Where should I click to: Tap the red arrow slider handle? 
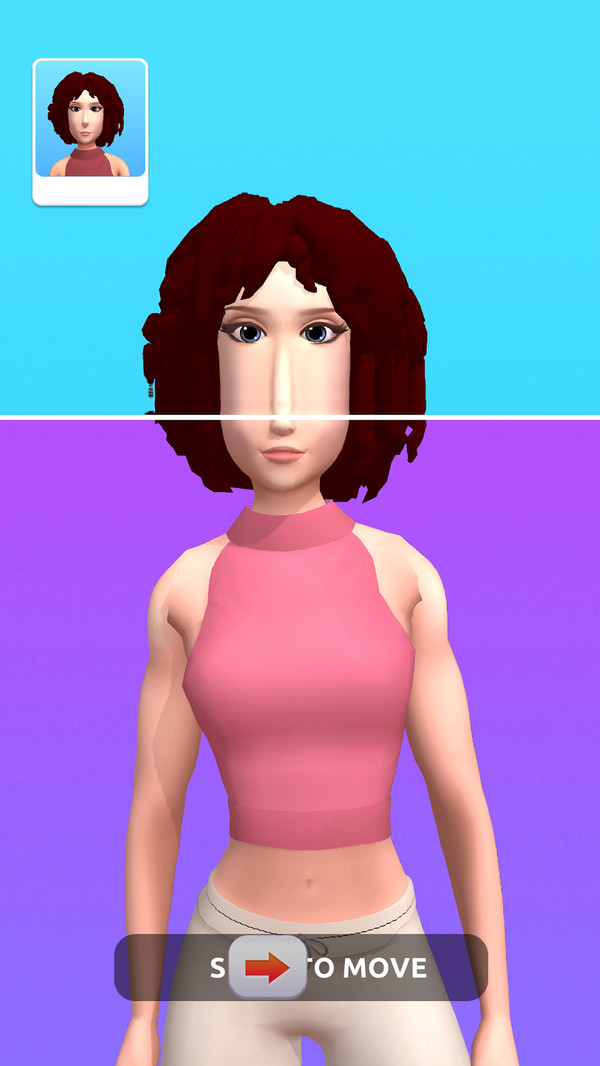[267, 967]
